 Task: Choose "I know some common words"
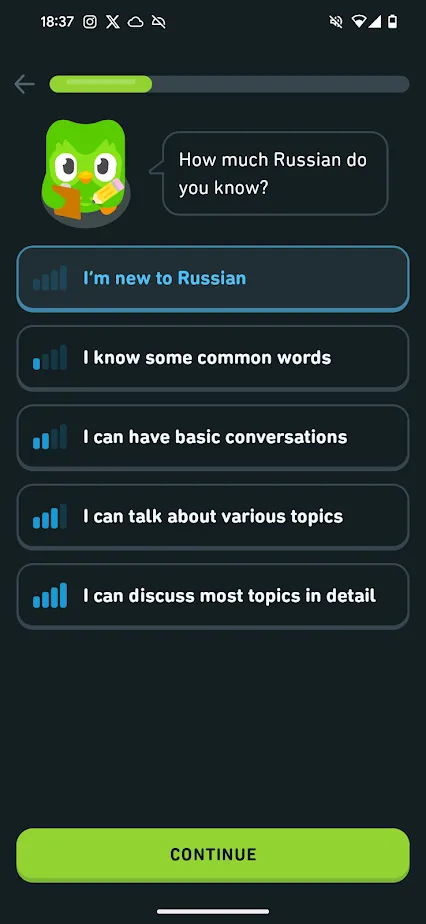[213, 358]
